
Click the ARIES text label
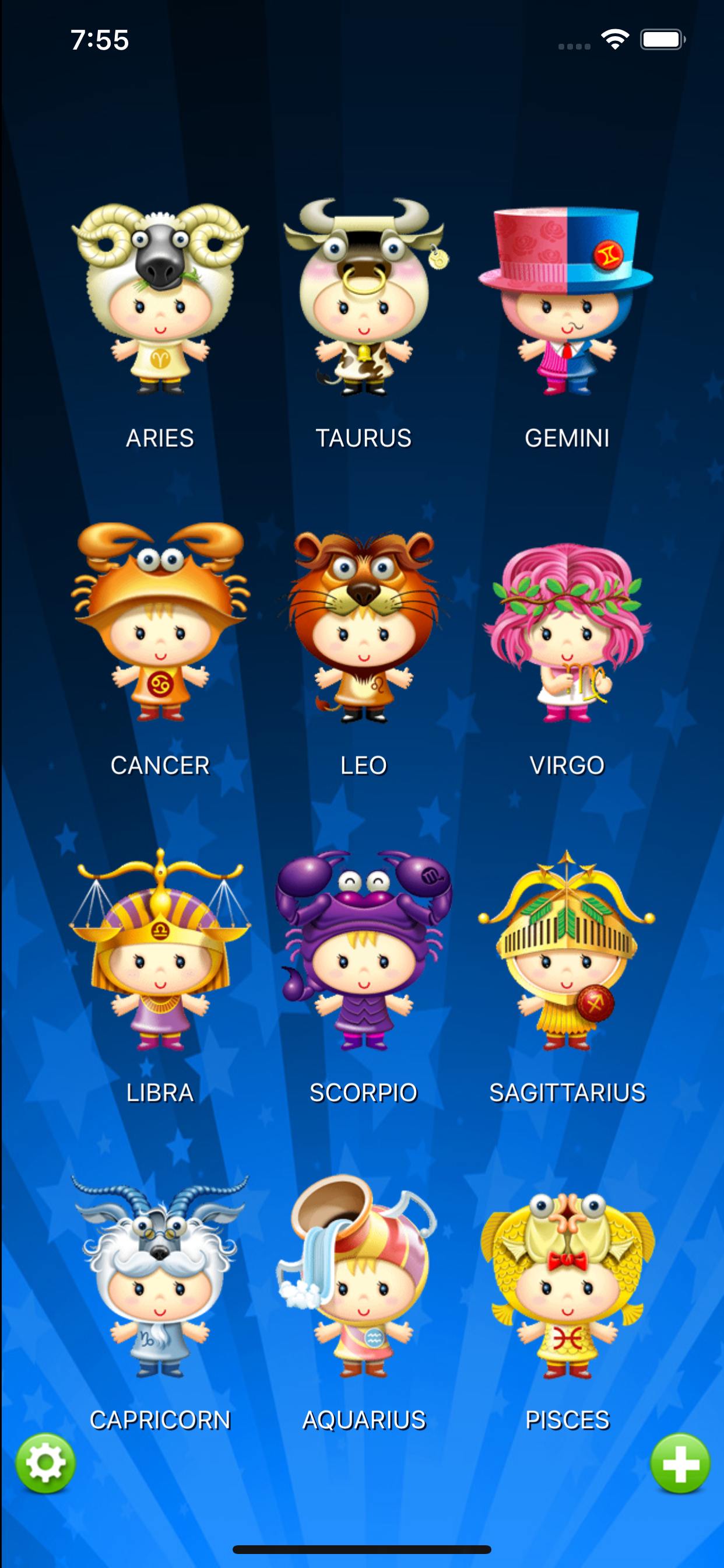(161, 436)
